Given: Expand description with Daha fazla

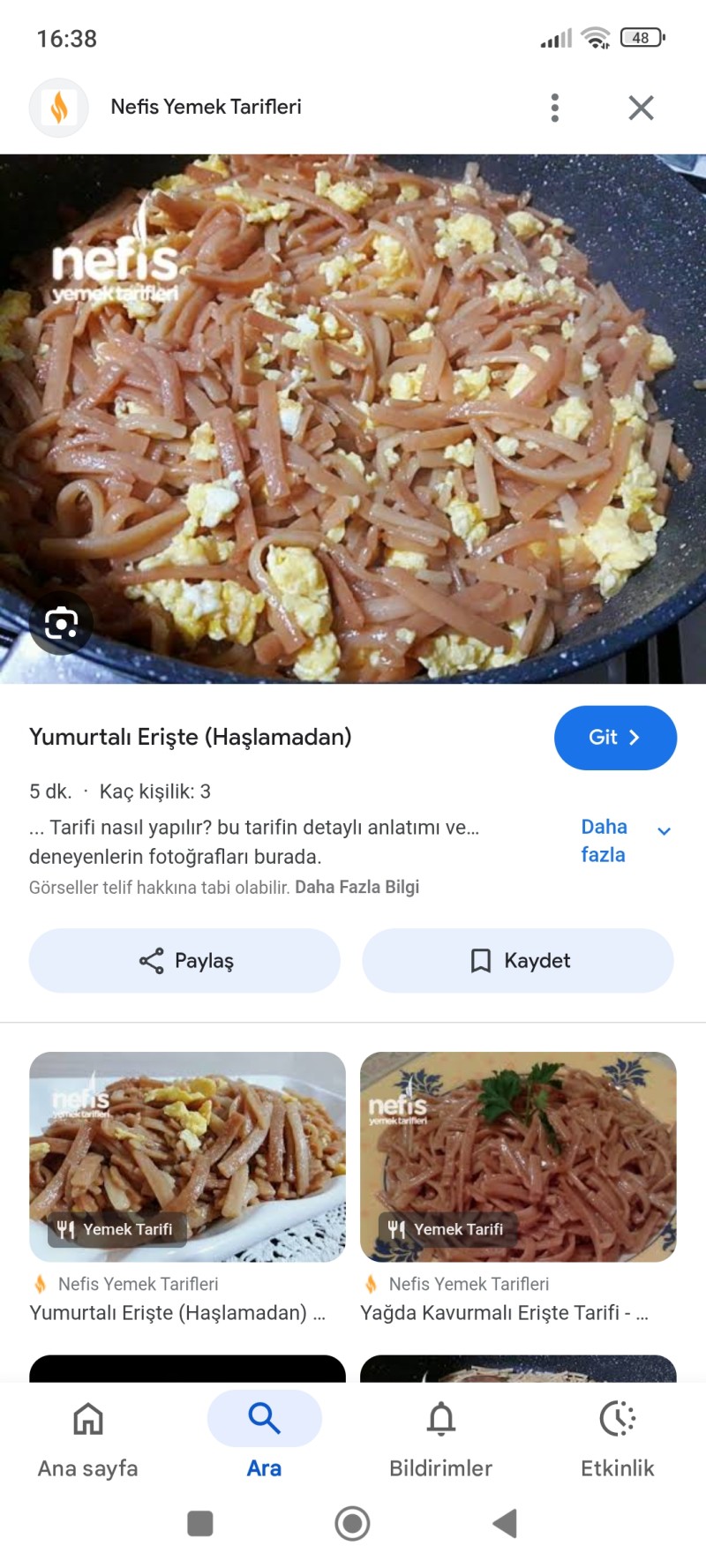Looking at the screenshot, I should pos(624,840).
